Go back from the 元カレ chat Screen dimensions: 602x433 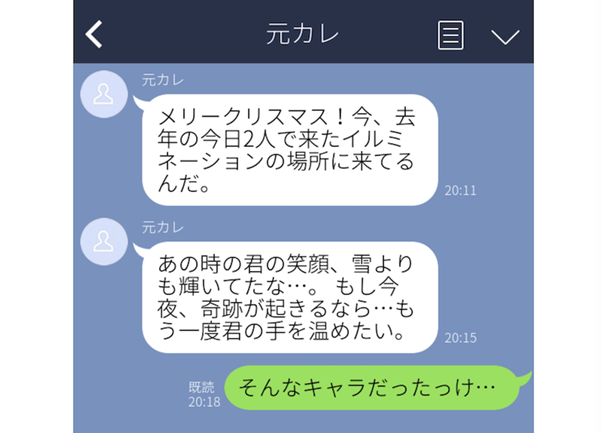[94, 34]
